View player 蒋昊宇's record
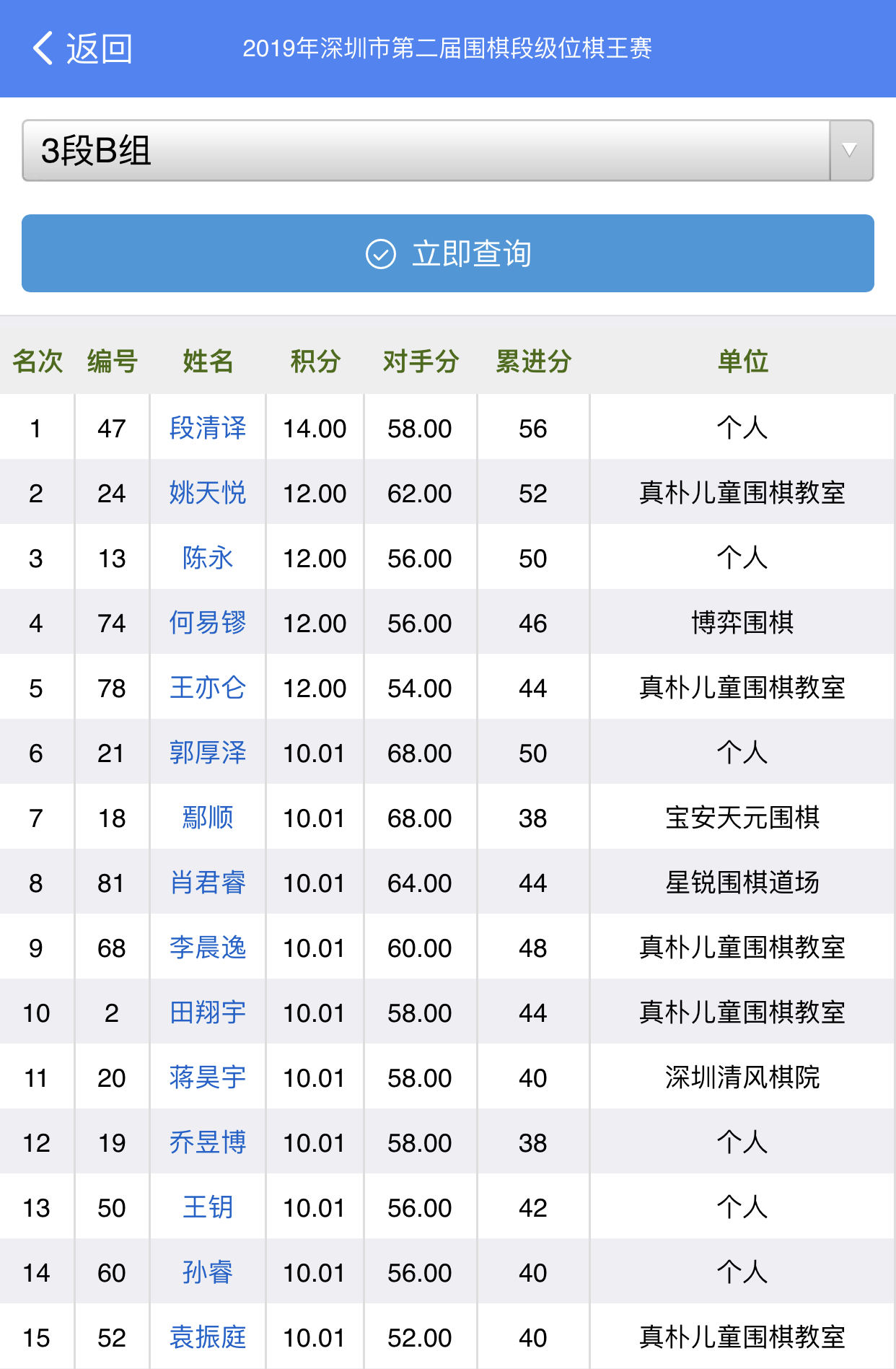This screenshot has width=896, height=1369. (x=208, y=1077)
